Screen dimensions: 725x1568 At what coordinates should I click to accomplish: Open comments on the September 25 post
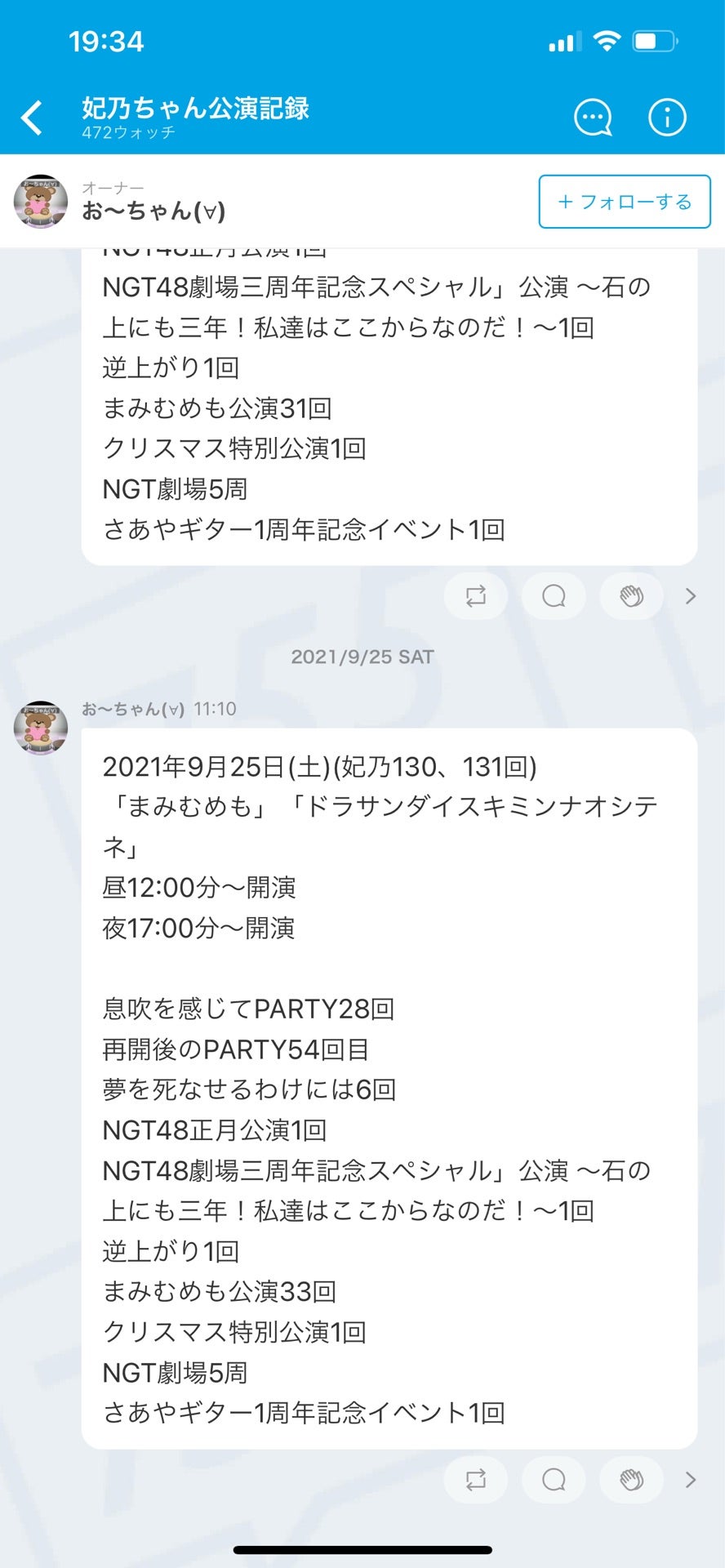[x=554, y=1480]
